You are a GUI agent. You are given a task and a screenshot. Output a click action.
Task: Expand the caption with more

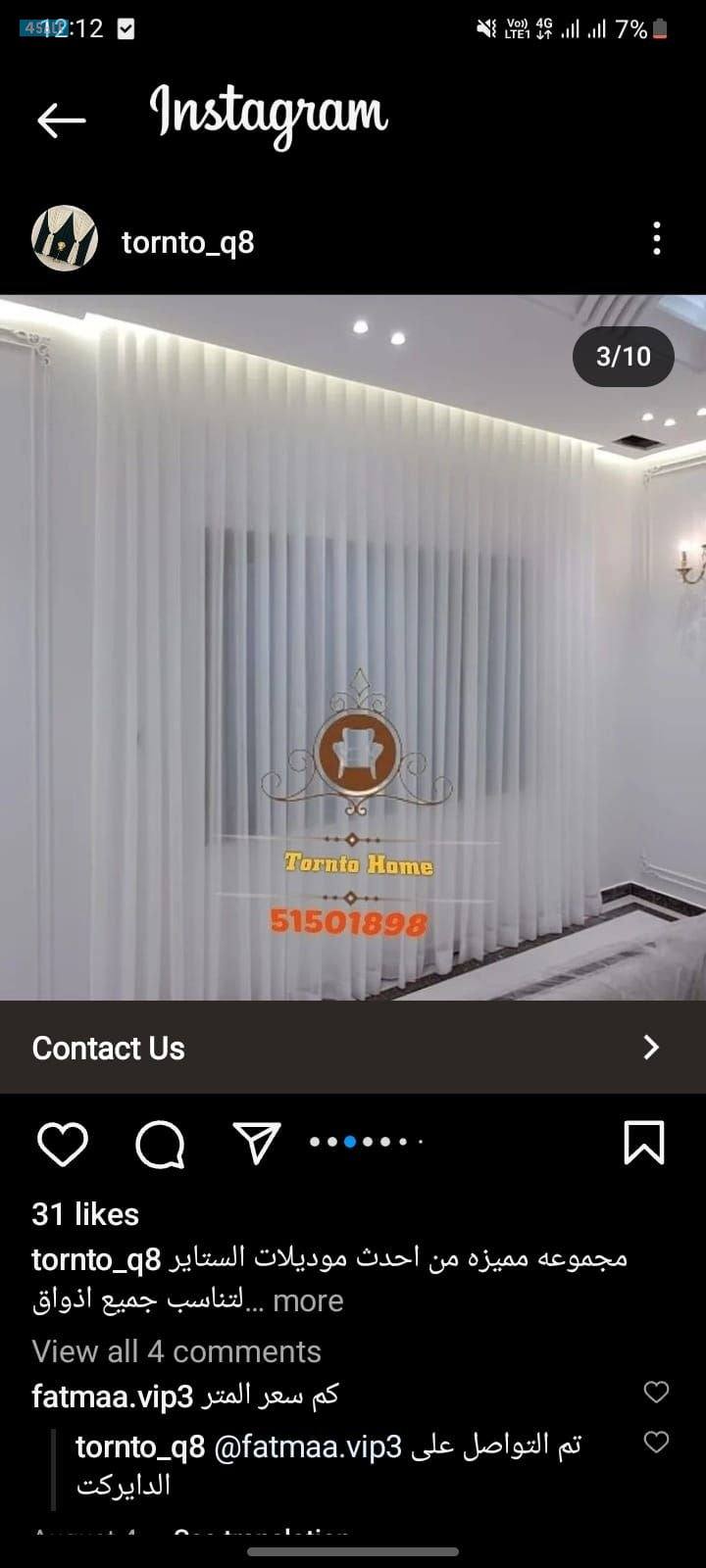[x=308, y=1300]
